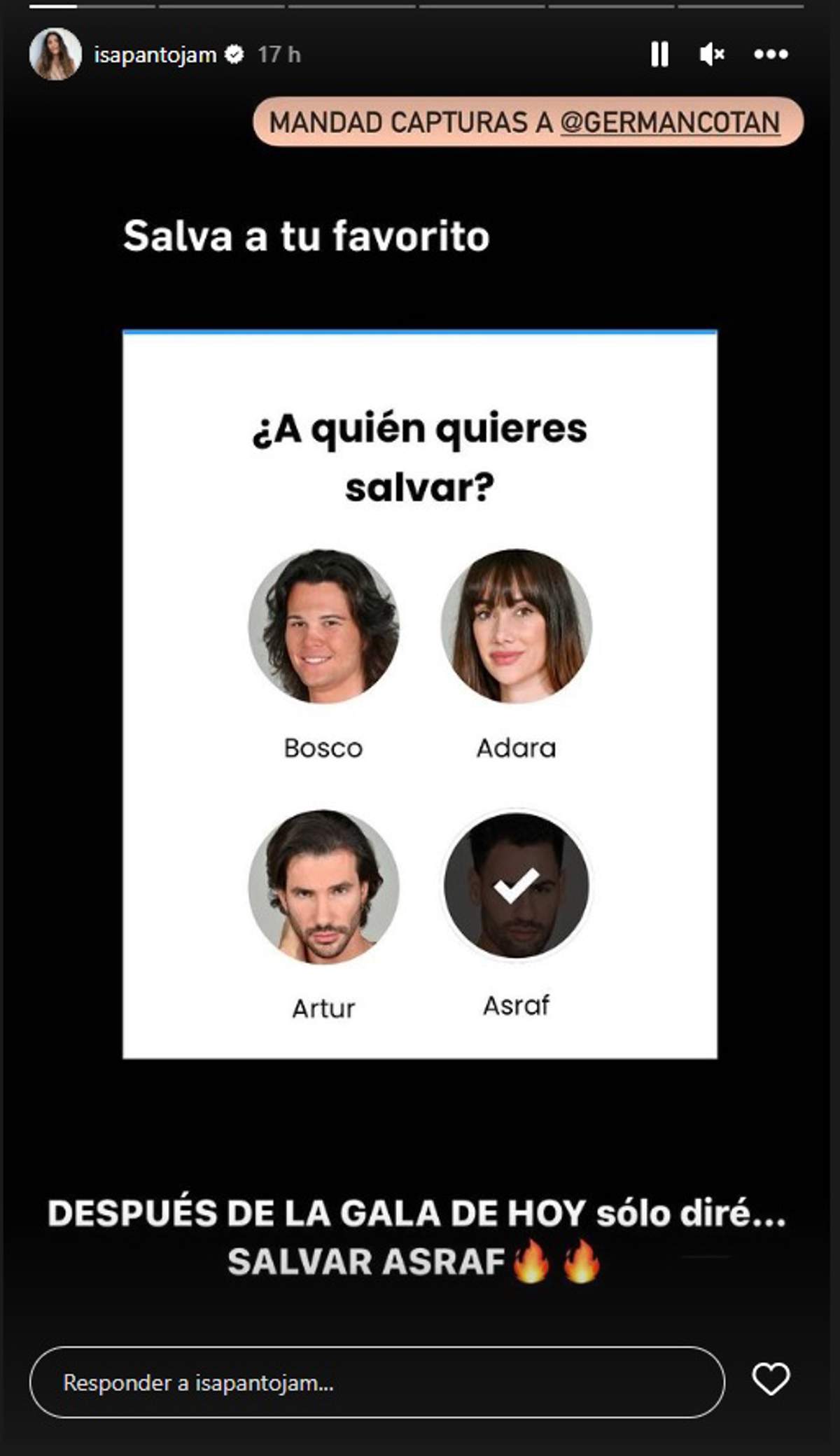The image size is (840, 1456).
Task: Pause the story playback
Action: [659, 54]
